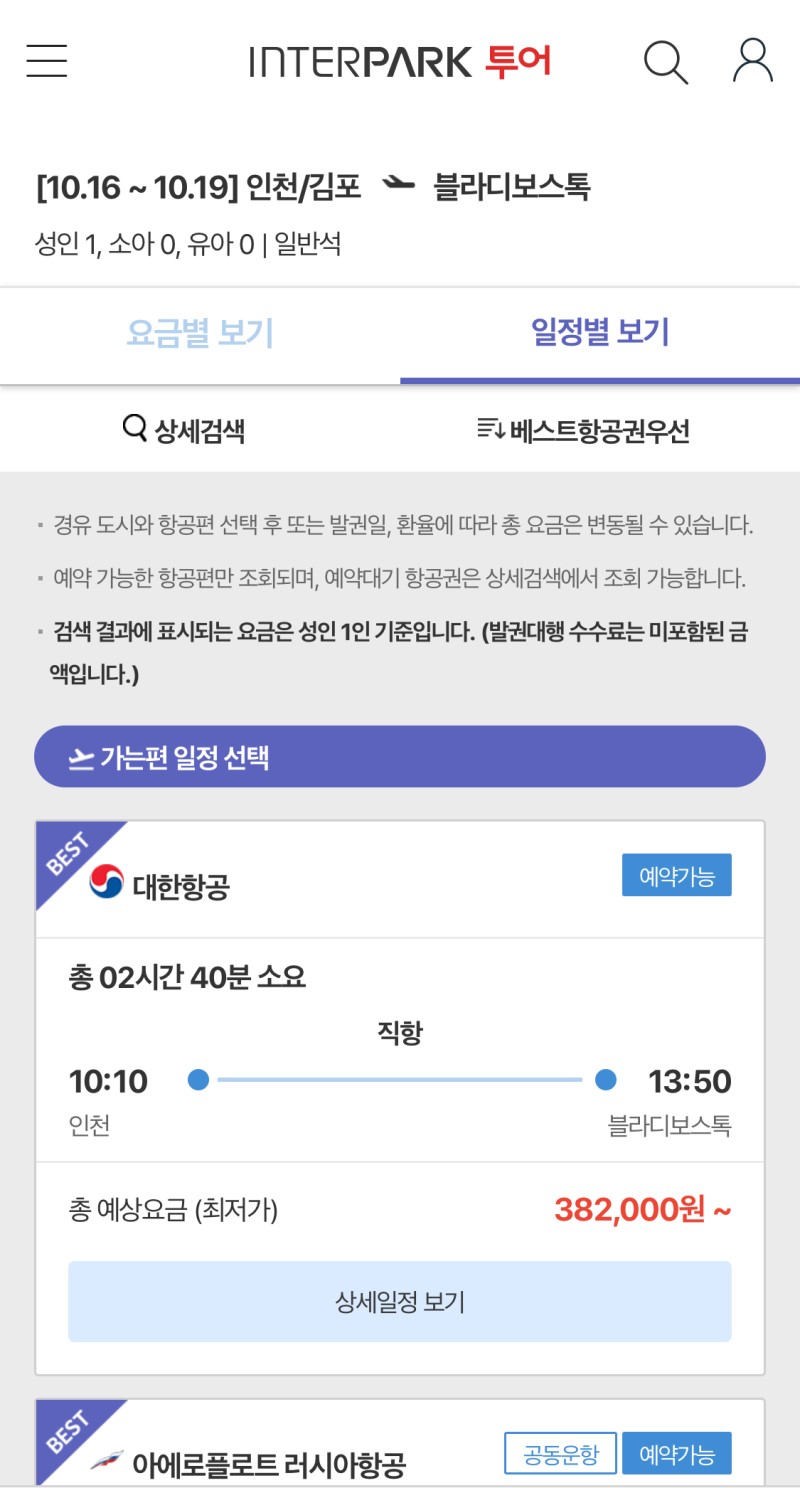Change sort order via 베스트항공권우선

[x=584, y=431]
